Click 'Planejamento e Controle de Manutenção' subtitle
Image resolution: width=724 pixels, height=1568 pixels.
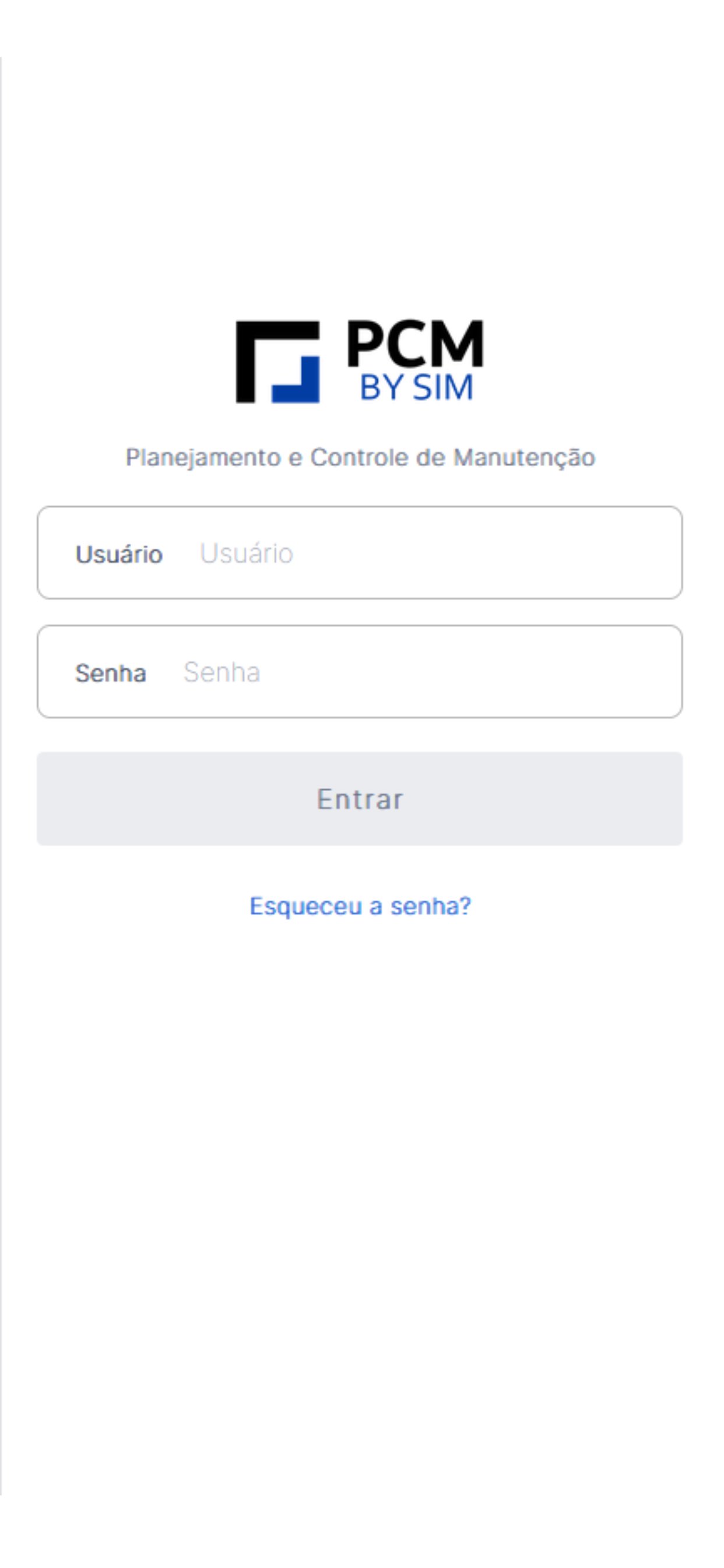pyautogui.click(x=361, y=457)
